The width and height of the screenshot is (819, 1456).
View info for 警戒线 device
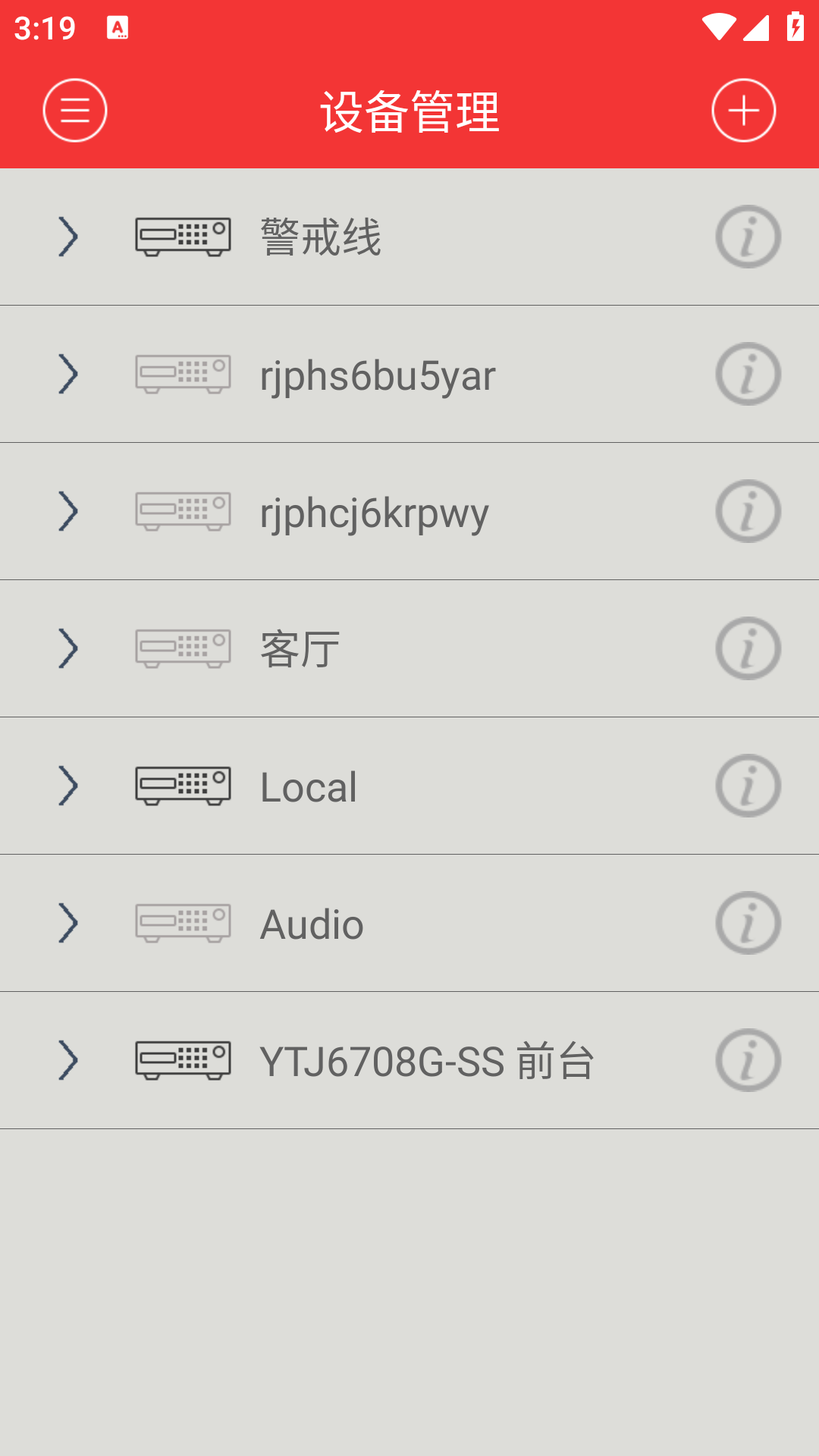748,235
